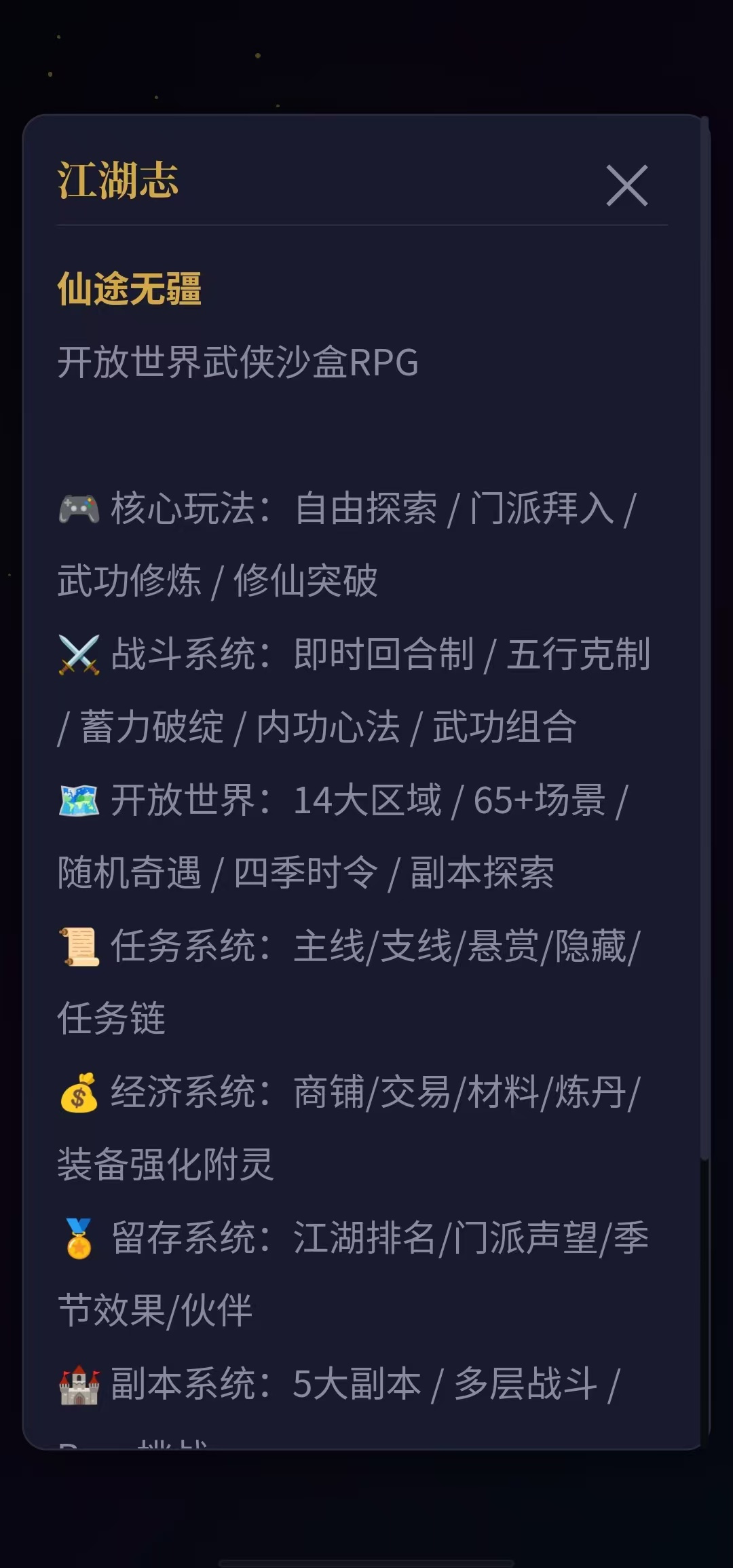Close the 江湖志 dialog
Screen dimensions: 733x1568
pos(627,185)
